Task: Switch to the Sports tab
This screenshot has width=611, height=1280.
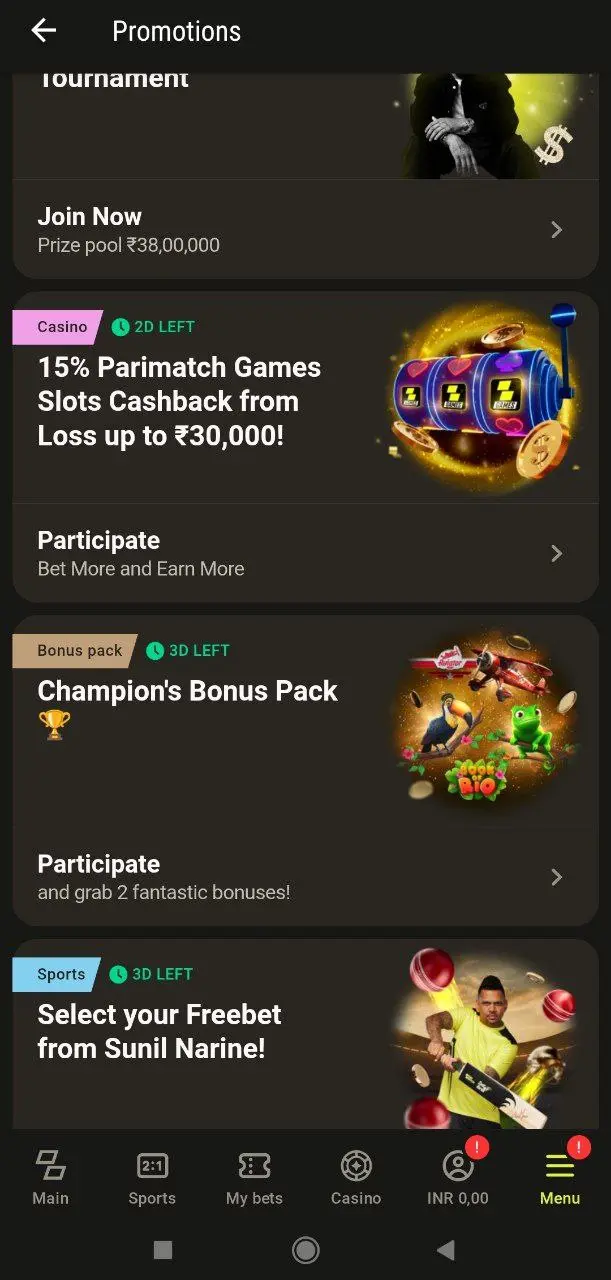Action: click(152, 1178)
